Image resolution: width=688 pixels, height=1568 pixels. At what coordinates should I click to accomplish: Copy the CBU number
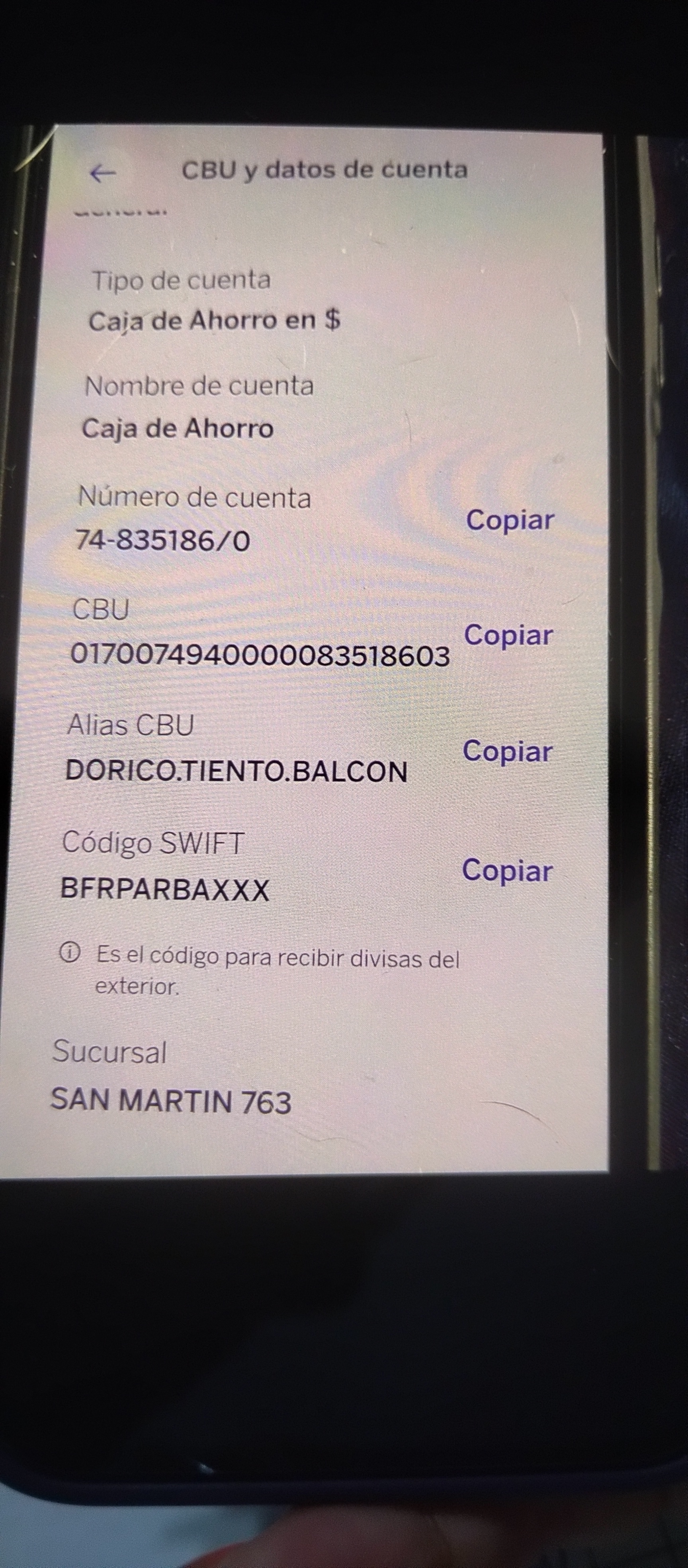(x=508, y=635)
